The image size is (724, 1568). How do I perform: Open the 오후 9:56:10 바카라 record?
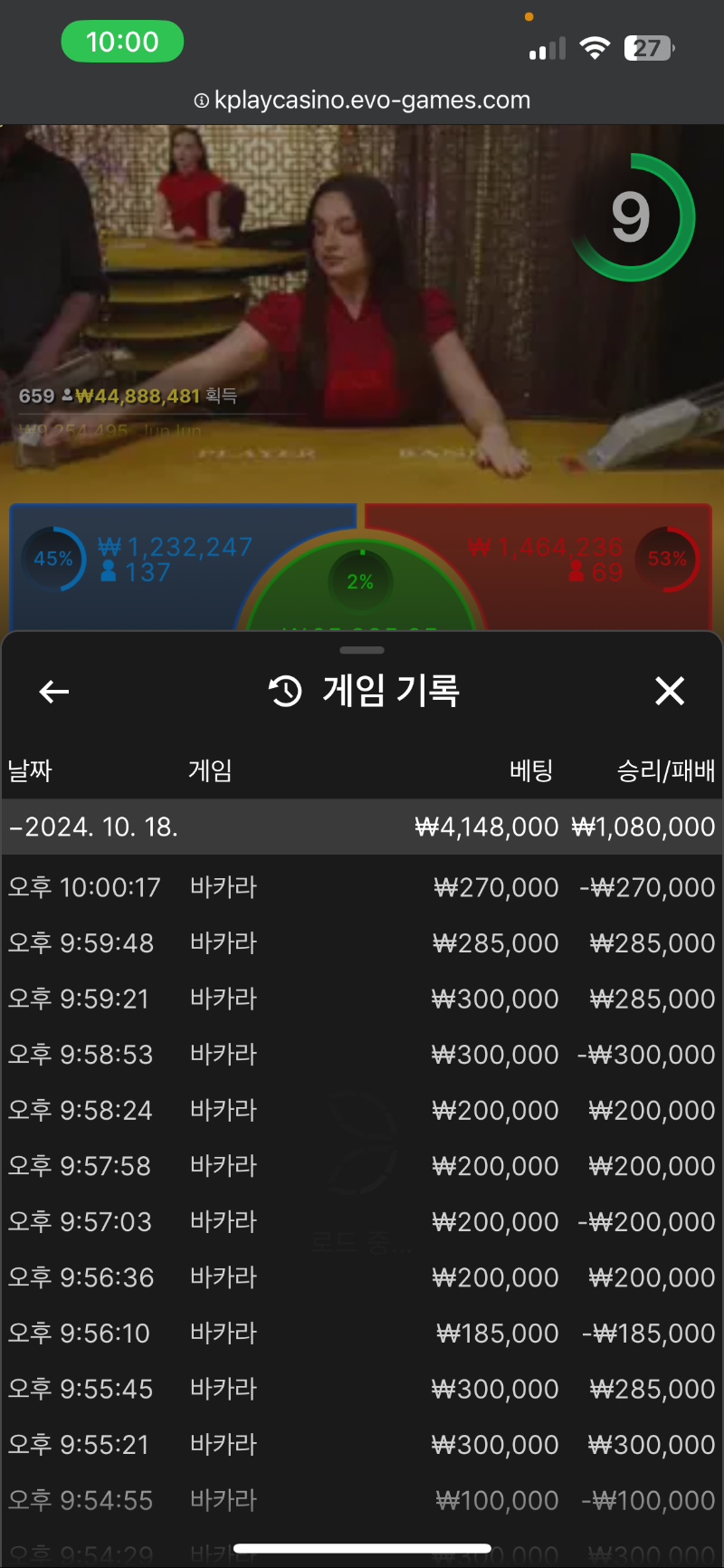[x=362, y=1333]
